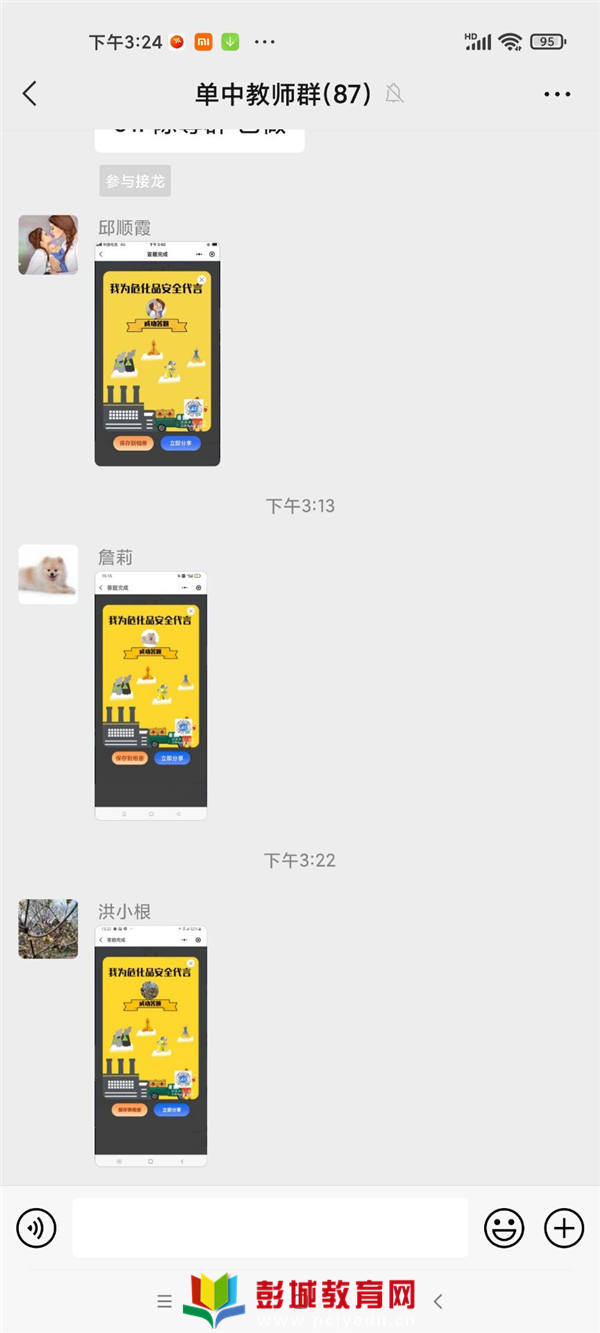Switch to voice message input

click(37, 1227)
